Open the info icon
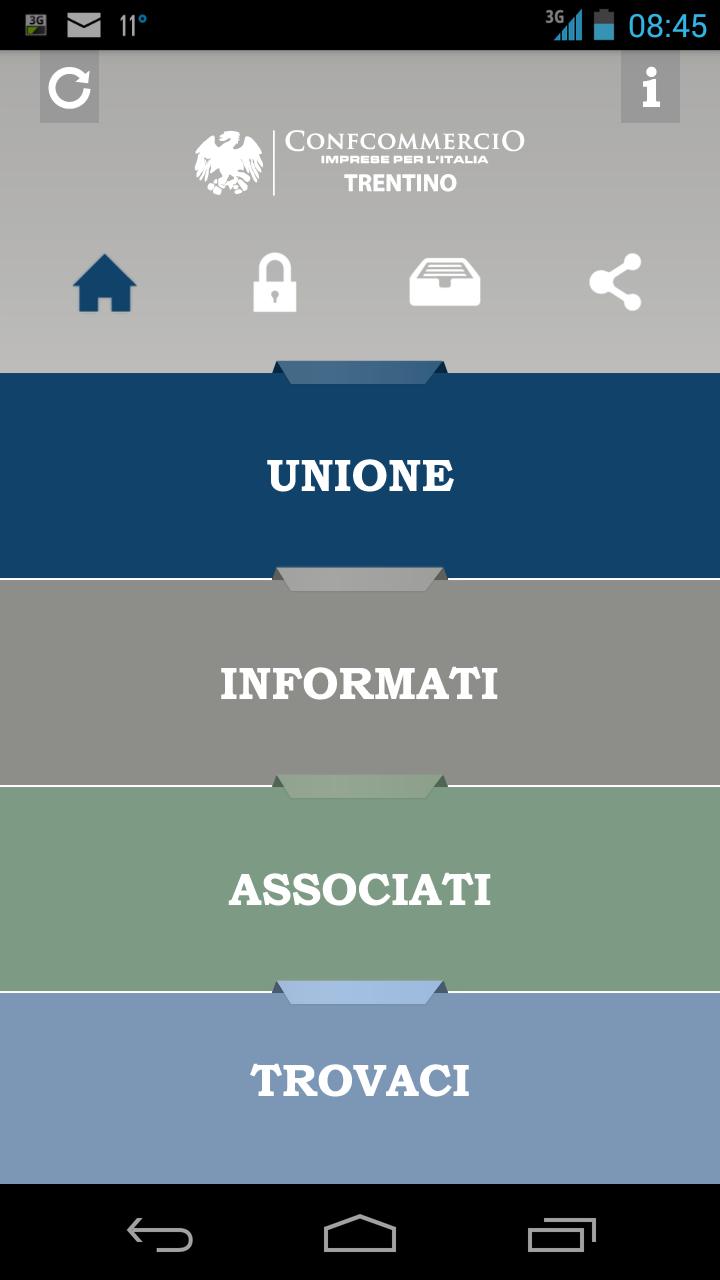Viewport: 720px width, 1280px height. [x=650, y=88]
